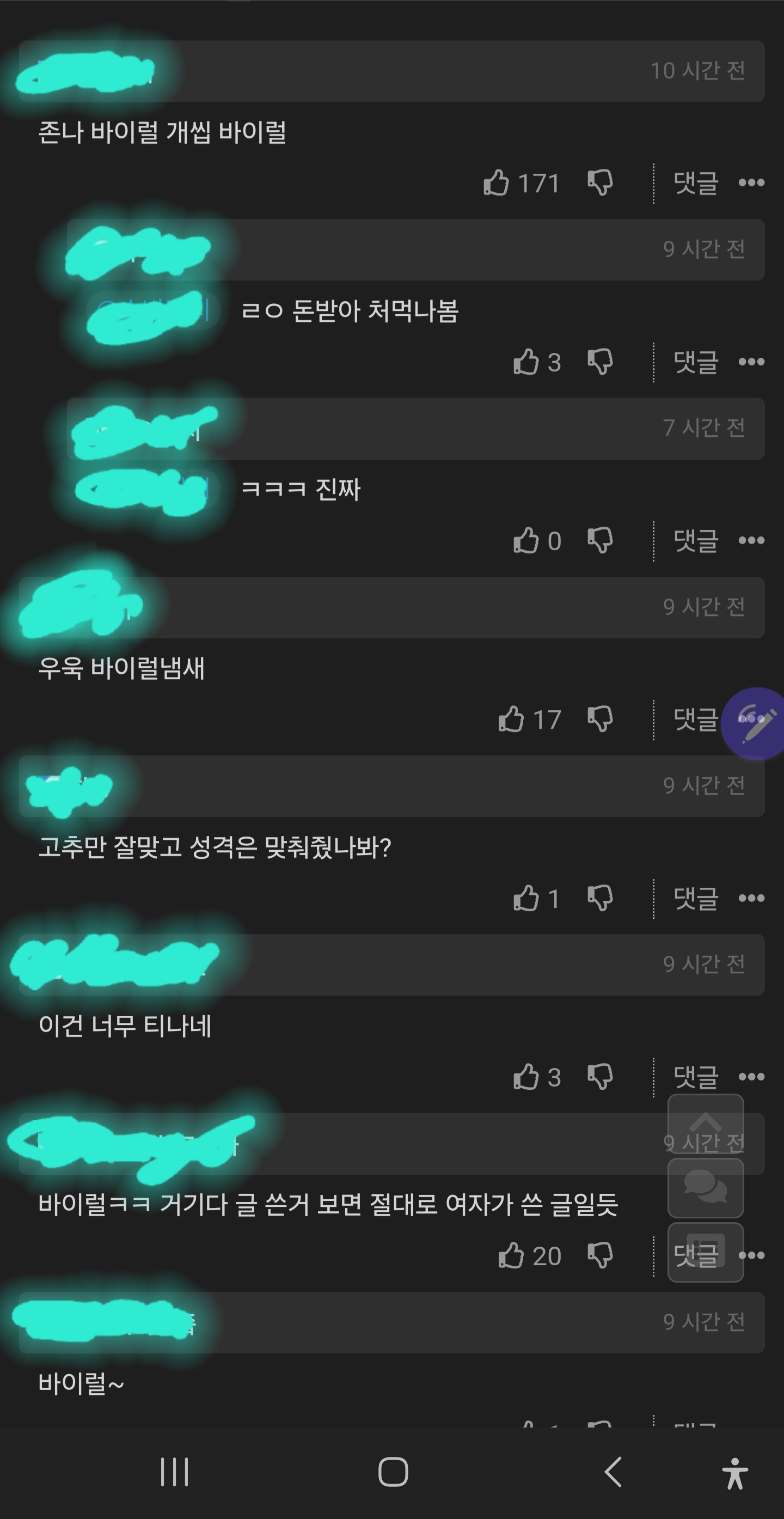Screen dimensions: 784x1519
Task: Open more options for '존나 바이럴 개씹 바이럴'
Action: click(751, 183)
